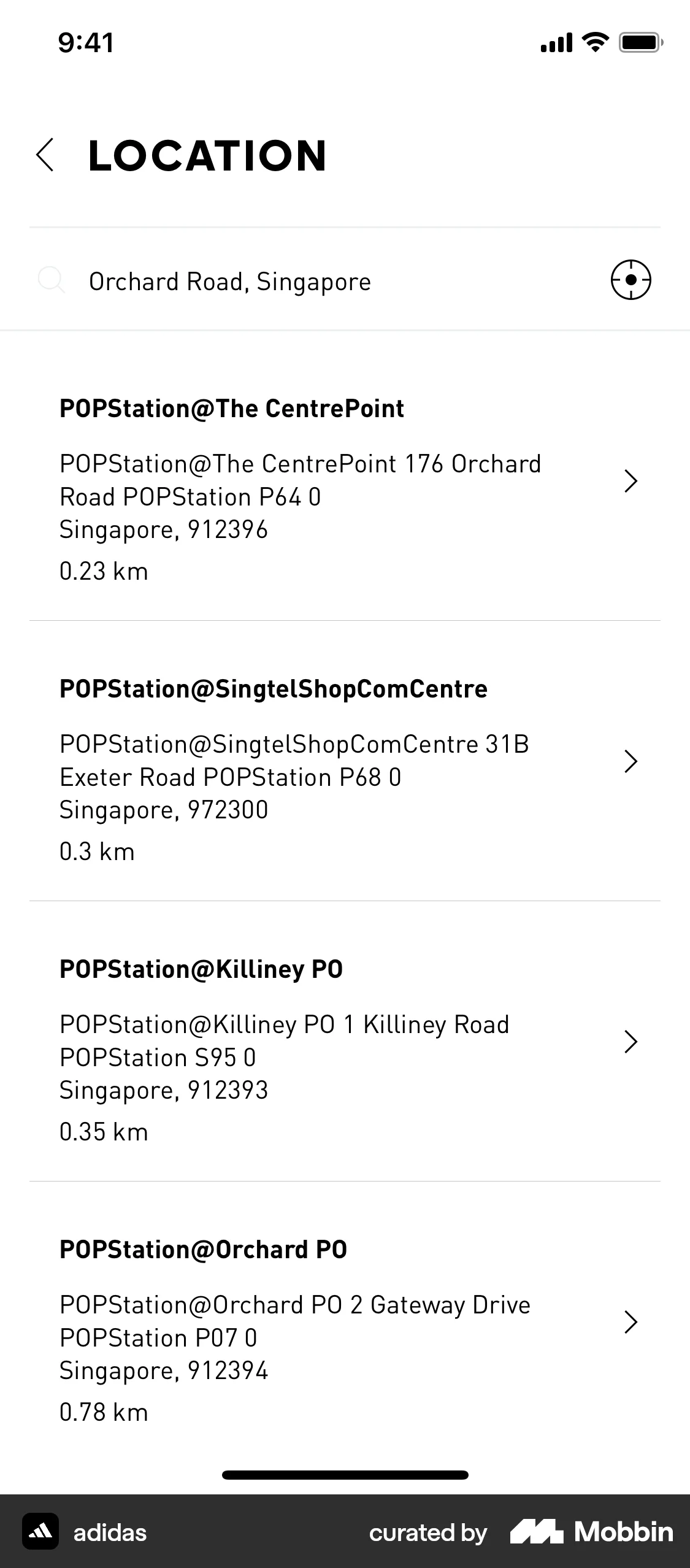Expand details for POPStation@Killiney PO
Screen dimensions: 690x1568
[631, 1041]
